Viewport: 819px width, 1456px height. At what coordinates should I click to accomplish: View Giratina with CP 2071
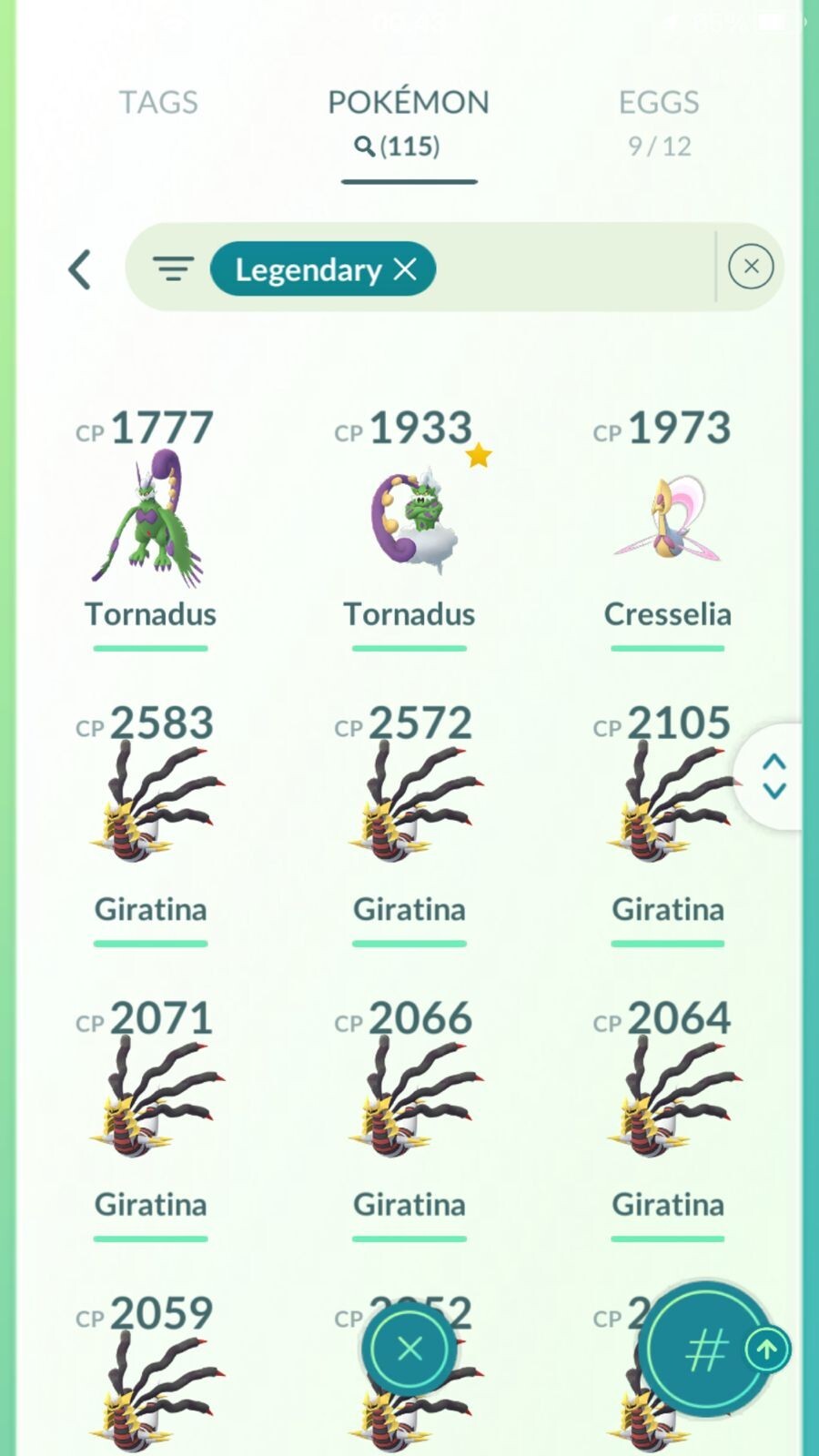tap(150, 1106)
